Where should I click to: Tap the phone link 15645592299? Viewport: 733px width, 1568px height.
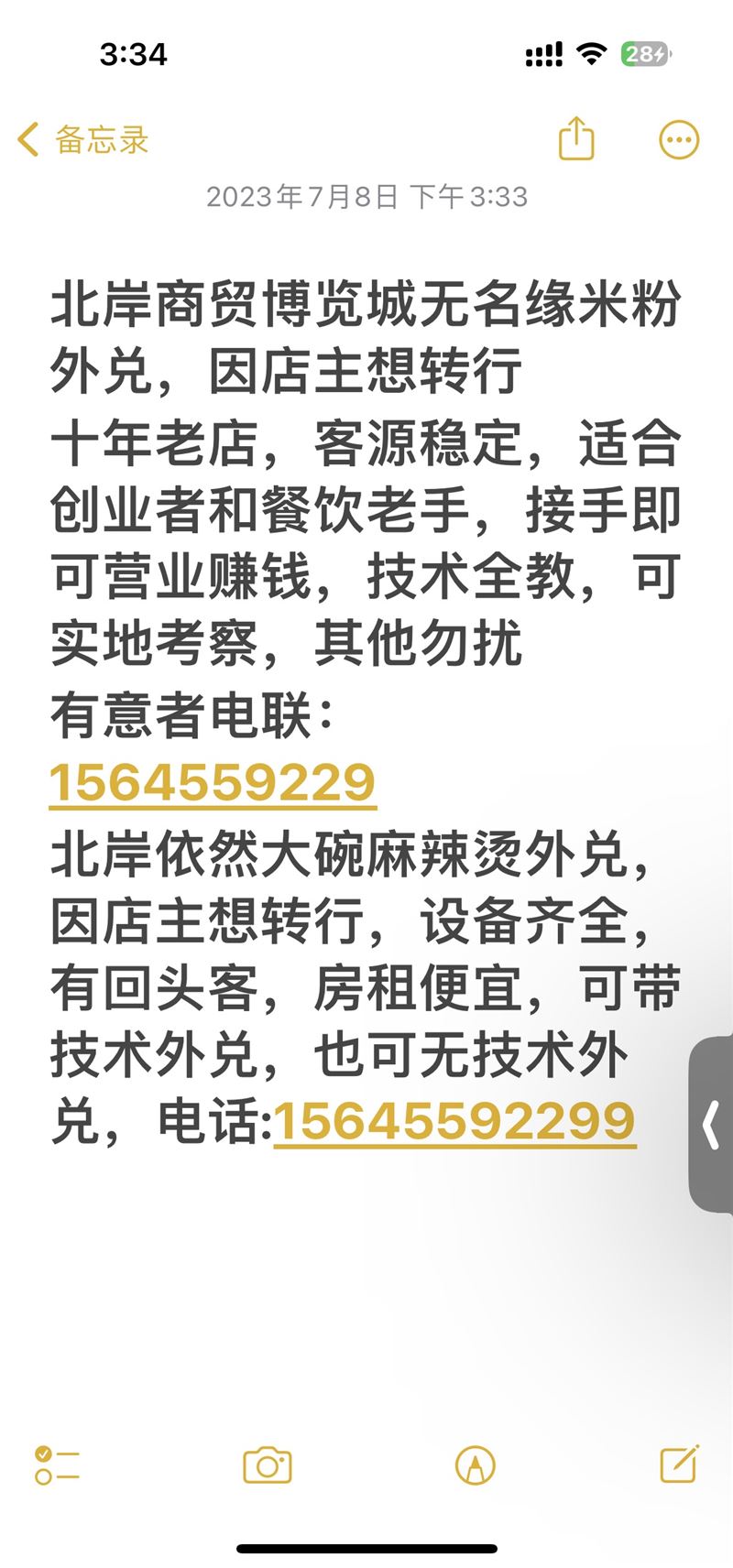click(454, 1122)
